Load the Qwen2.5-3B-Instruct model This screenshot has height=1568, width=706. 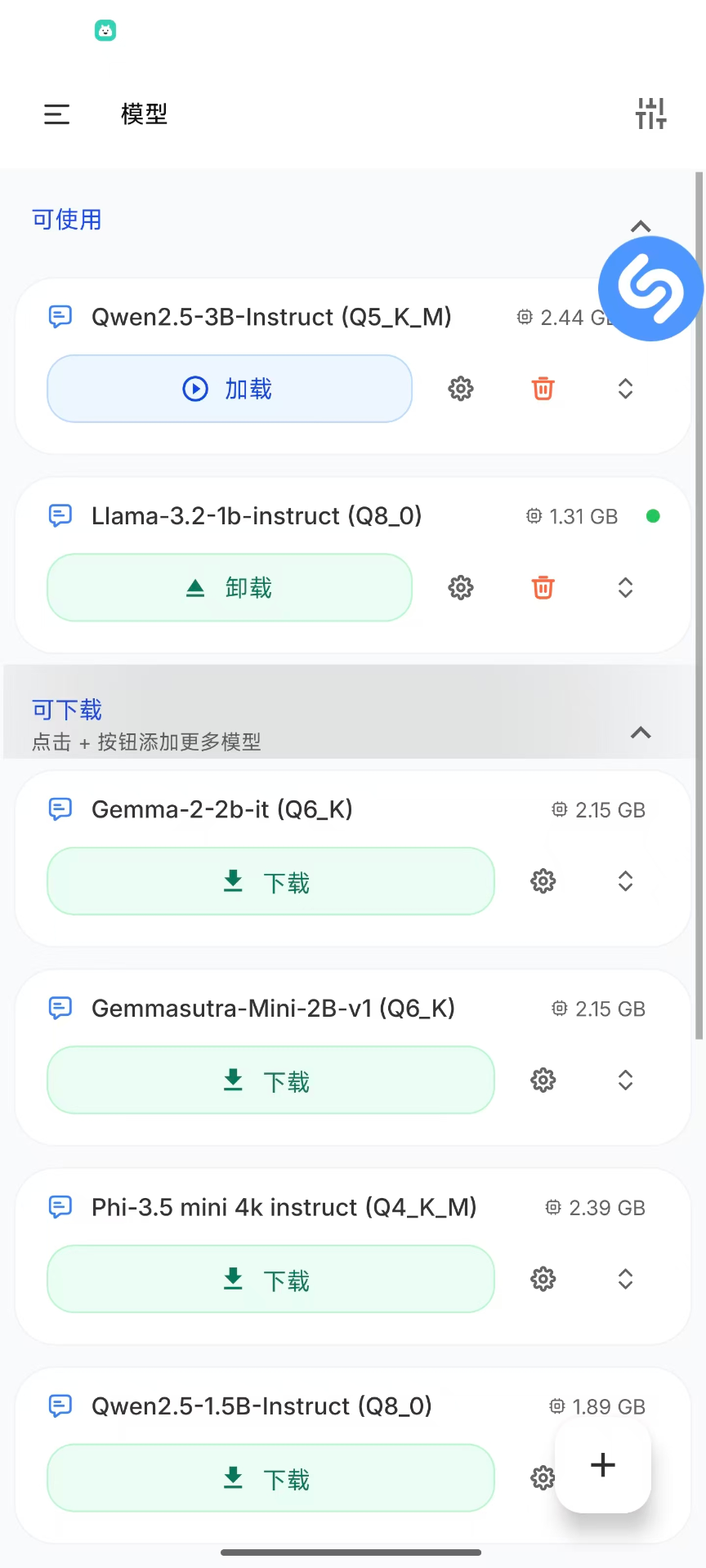[x=230, y=389]
